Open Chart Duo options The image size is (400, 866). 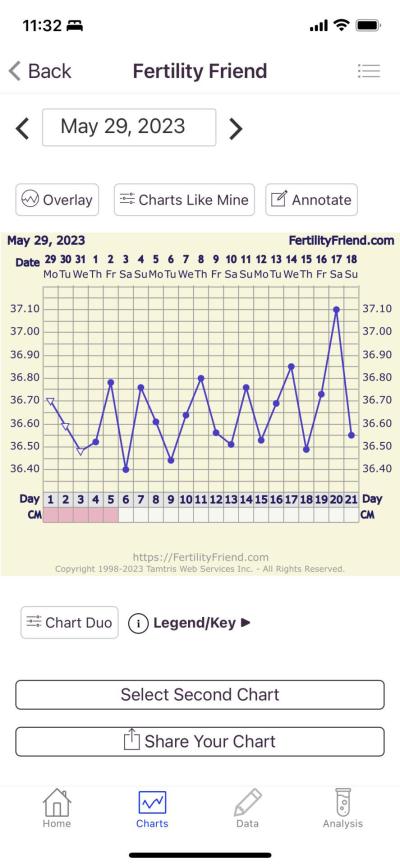(70, 622)
